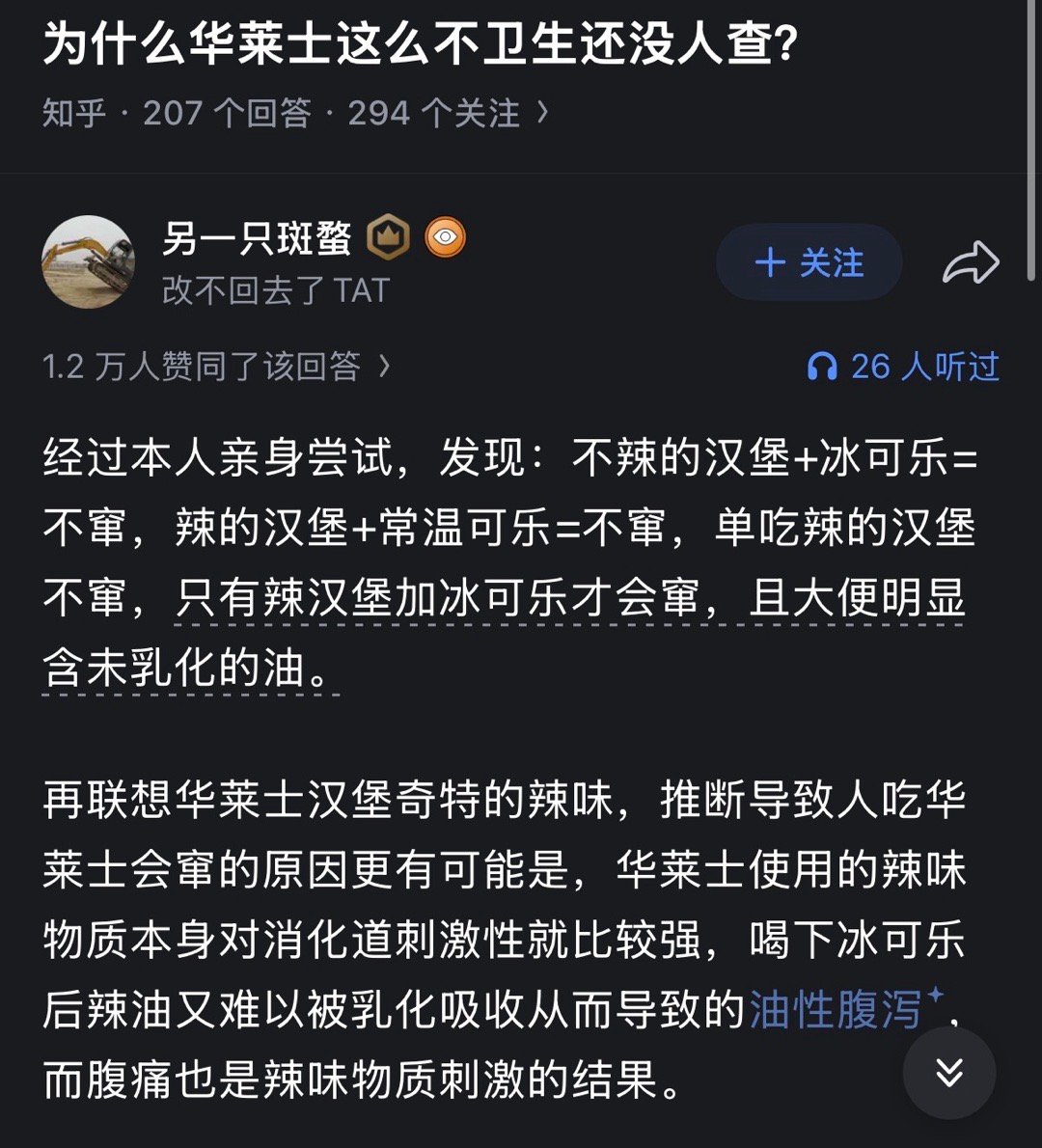This screenshot has height=1148, width=1042.
Task: Follow 另一只斑蝥 via the 关注 button
Action: (810, 262)
